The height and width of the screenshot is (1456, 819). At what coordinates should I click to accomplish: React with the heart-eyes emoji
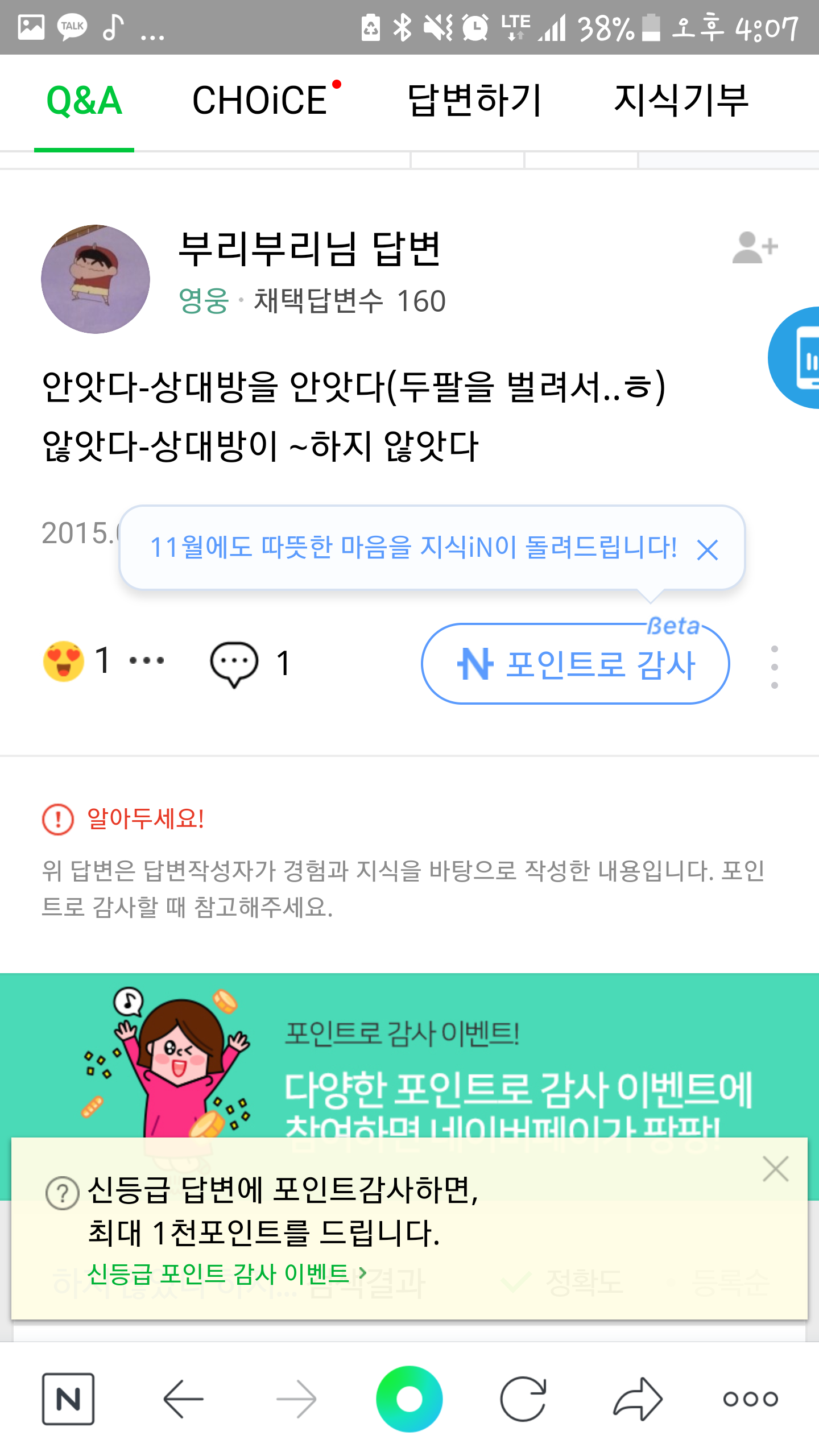point(64,662)
